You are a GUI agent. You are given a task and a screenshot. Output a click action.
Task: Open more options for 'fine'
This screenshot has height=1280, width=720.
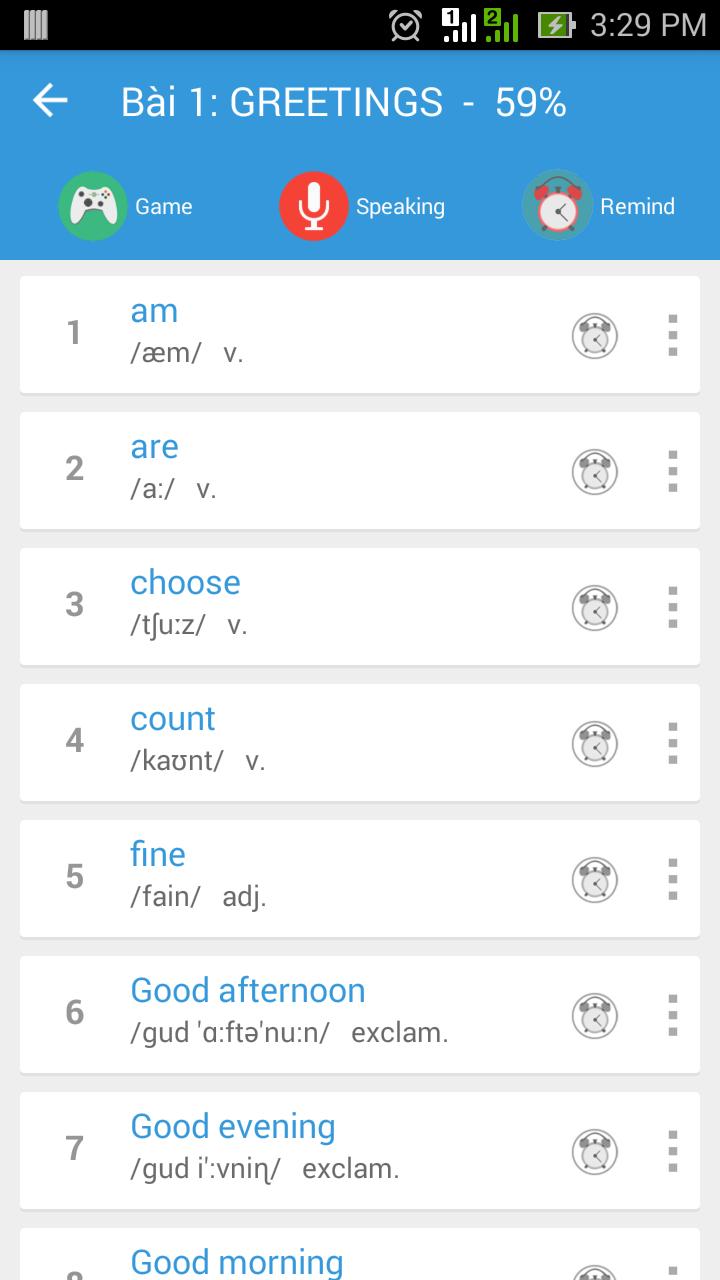pos(673,879)
